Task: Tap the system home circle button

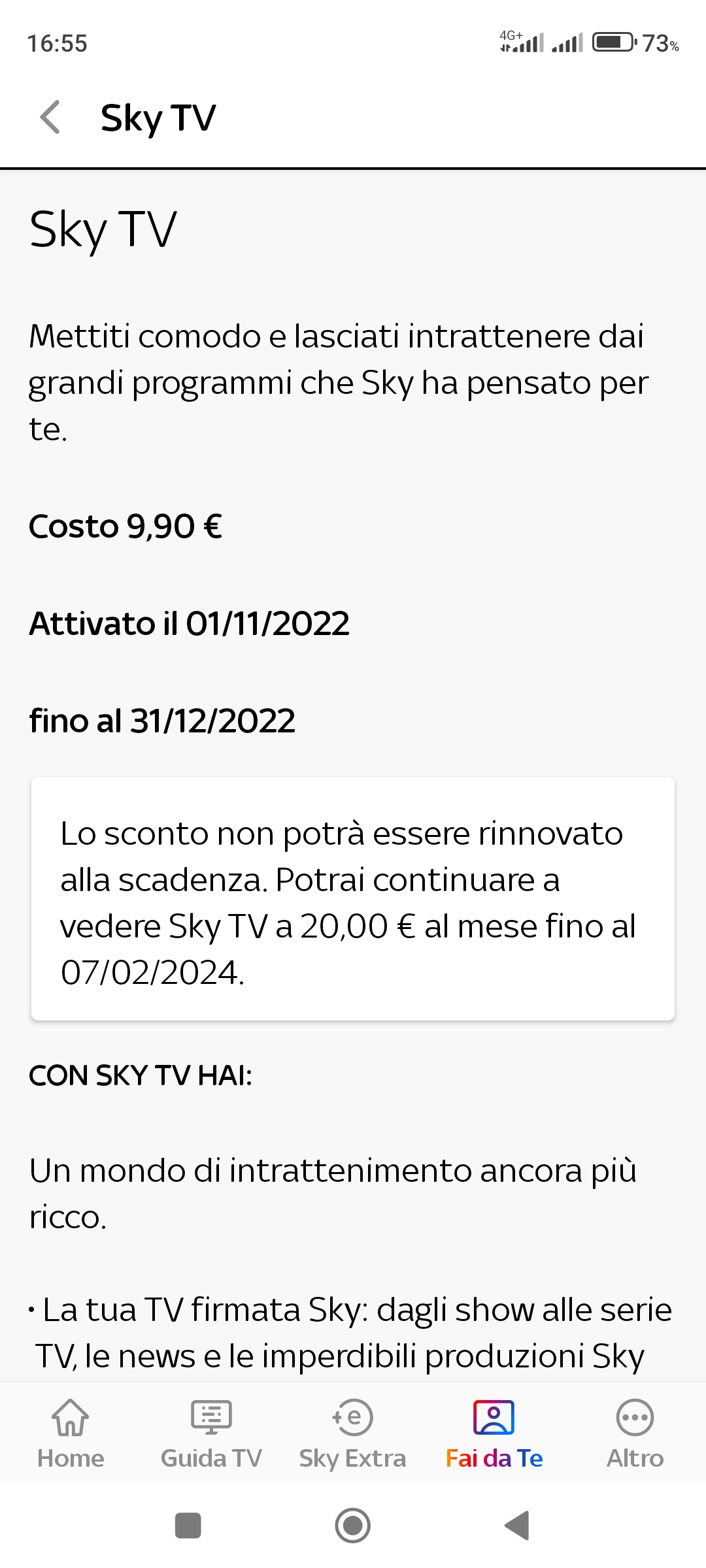Action: click(353, 1526)
